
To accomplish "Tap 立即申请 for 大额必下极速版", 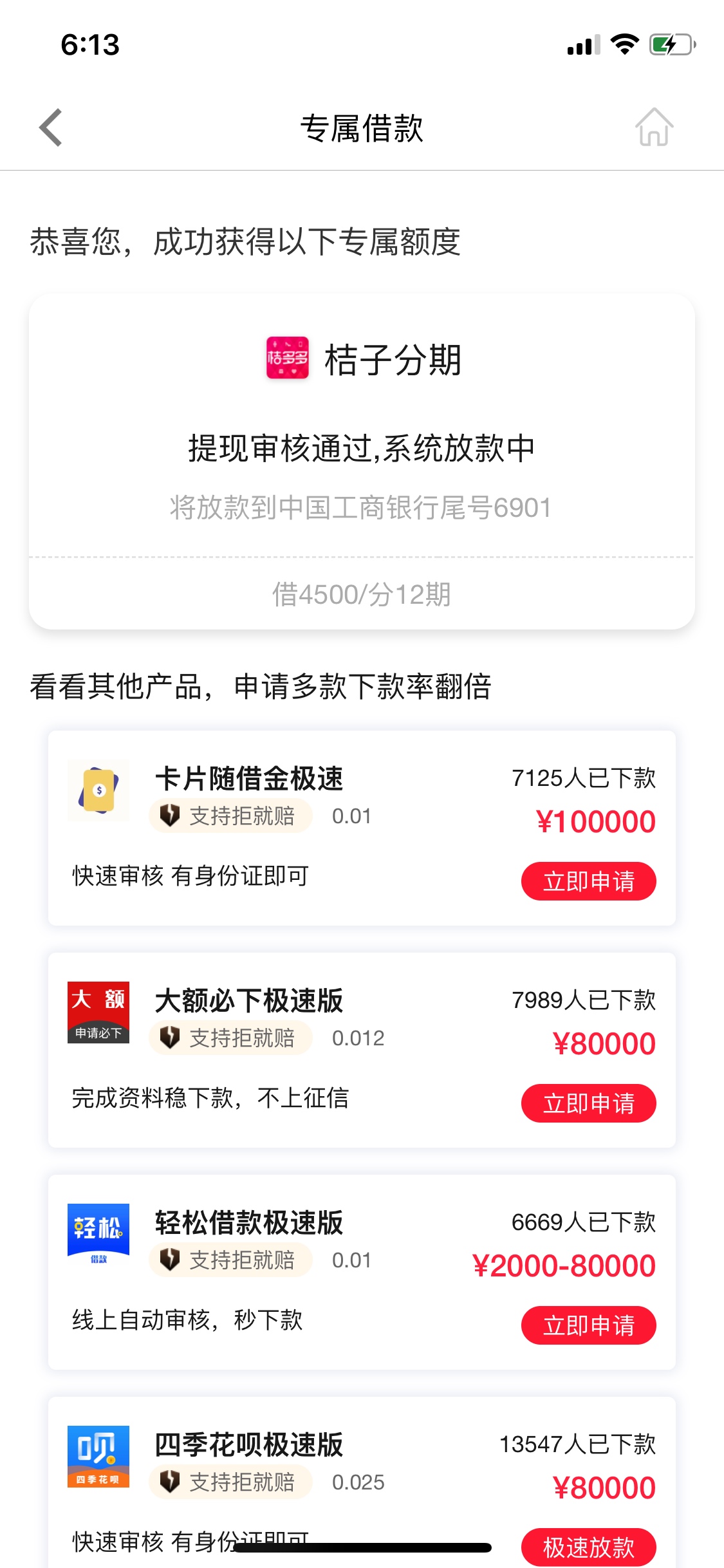I will click(588, 1103).
